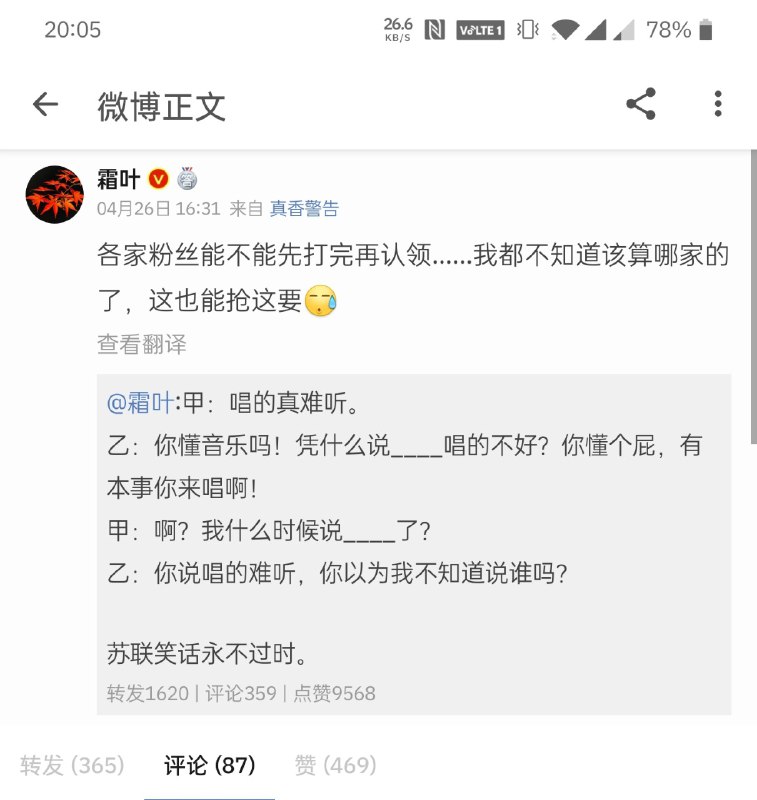Open the share menu for this Weibo post
This screenshot has height=800, width=757.
tap(640, 104)
